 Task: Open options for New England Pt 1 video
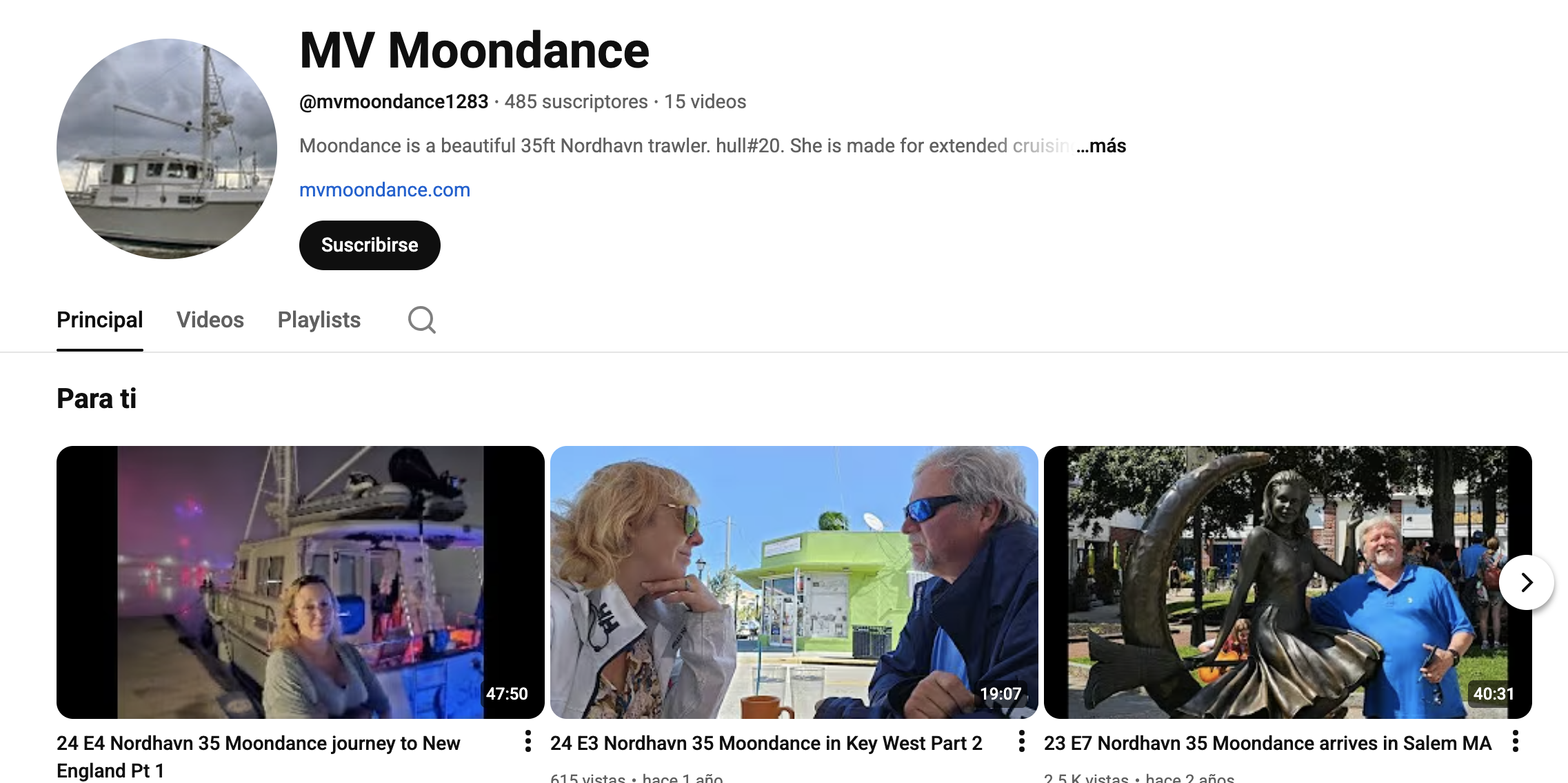[x=528, y=742]
